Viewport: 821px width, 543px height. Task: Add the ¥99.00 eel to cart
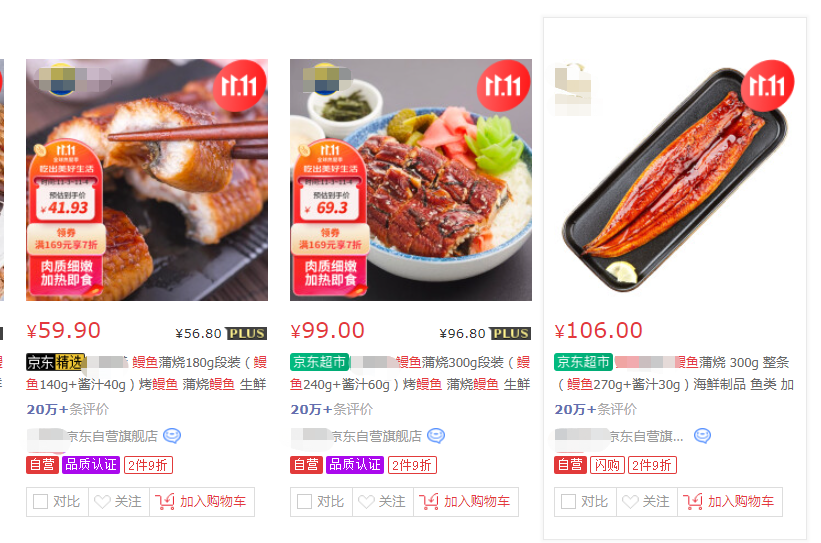(x=465, y=502)
